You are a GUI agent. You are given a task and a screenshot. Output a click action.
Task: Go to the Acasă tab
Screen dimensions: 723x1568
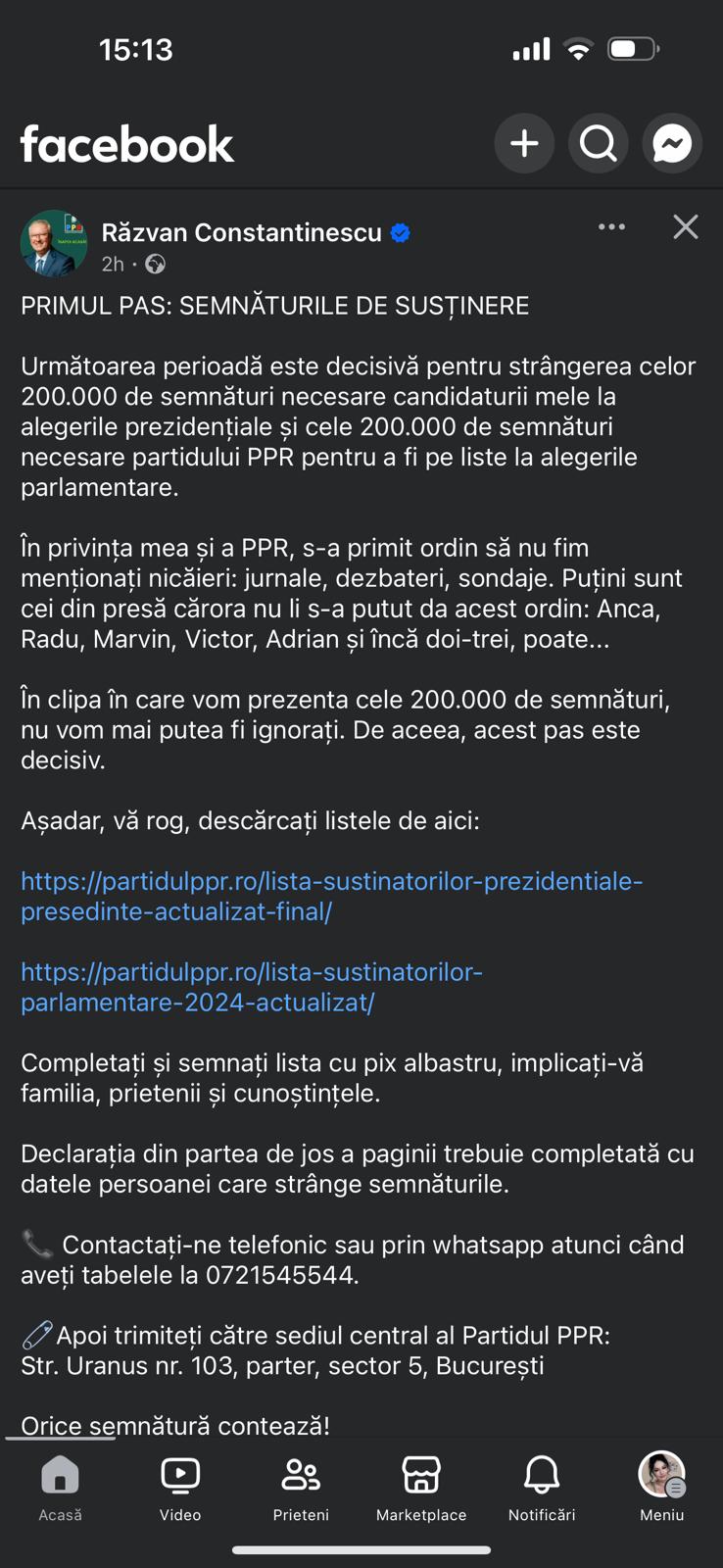click(60, 1488)
